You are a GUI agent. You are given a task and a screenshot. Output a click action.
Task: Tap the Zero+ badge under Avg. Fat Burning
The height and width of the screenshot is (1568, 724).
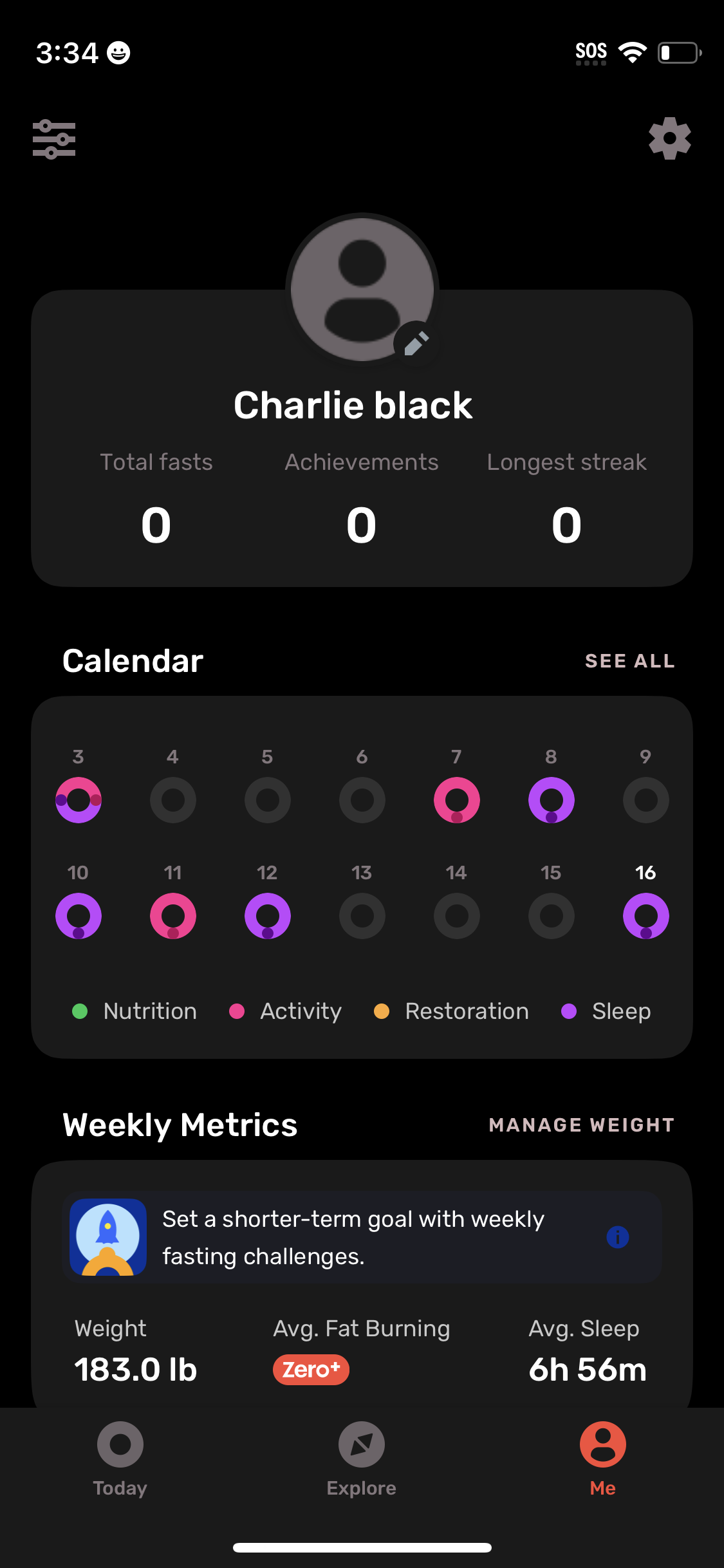click(311, 1370)
